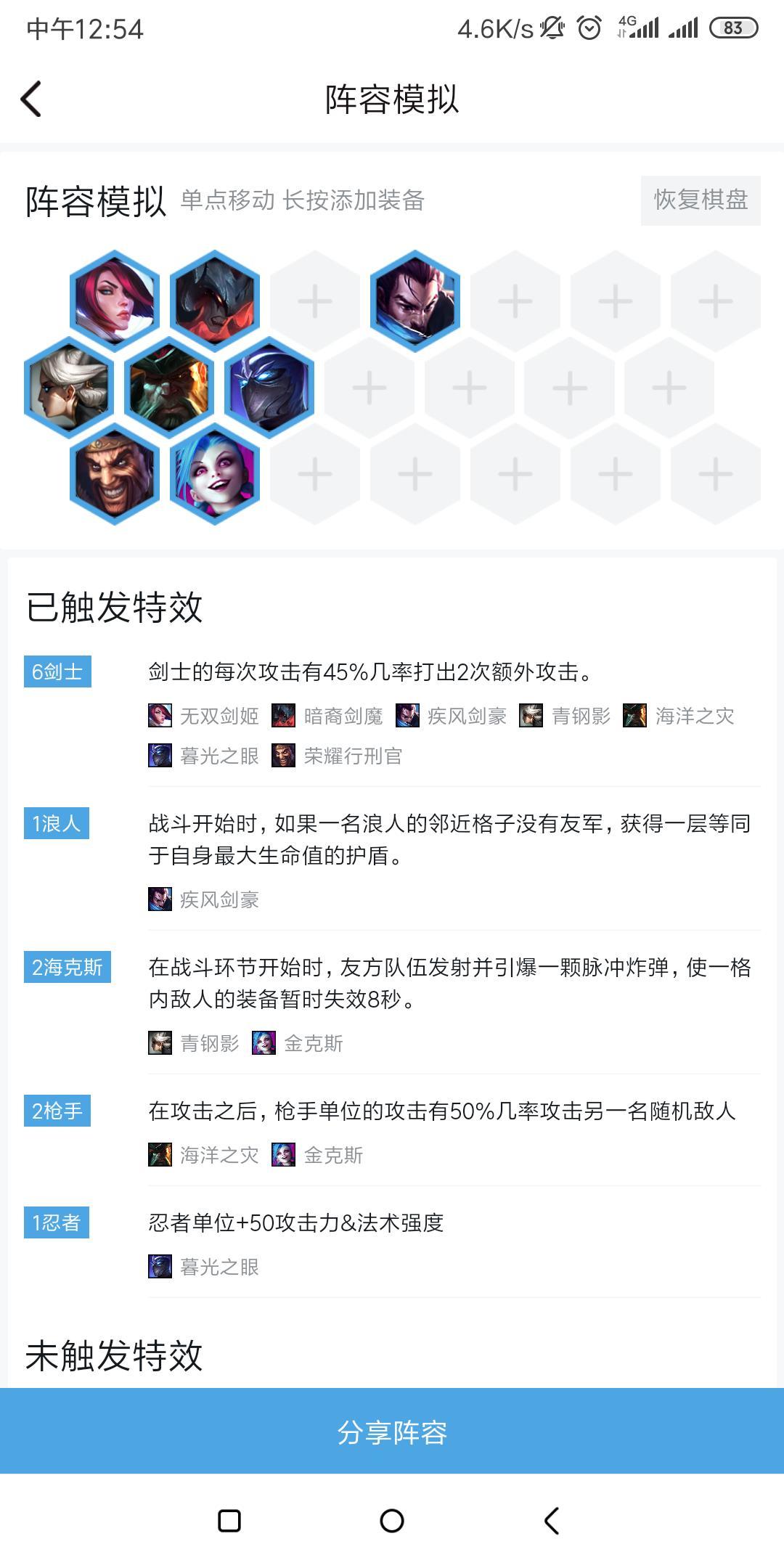The width and height of the screenshot is (784, 1568).
Task: Select the Fiora hexagon on the board
Action: click(115, 301)
